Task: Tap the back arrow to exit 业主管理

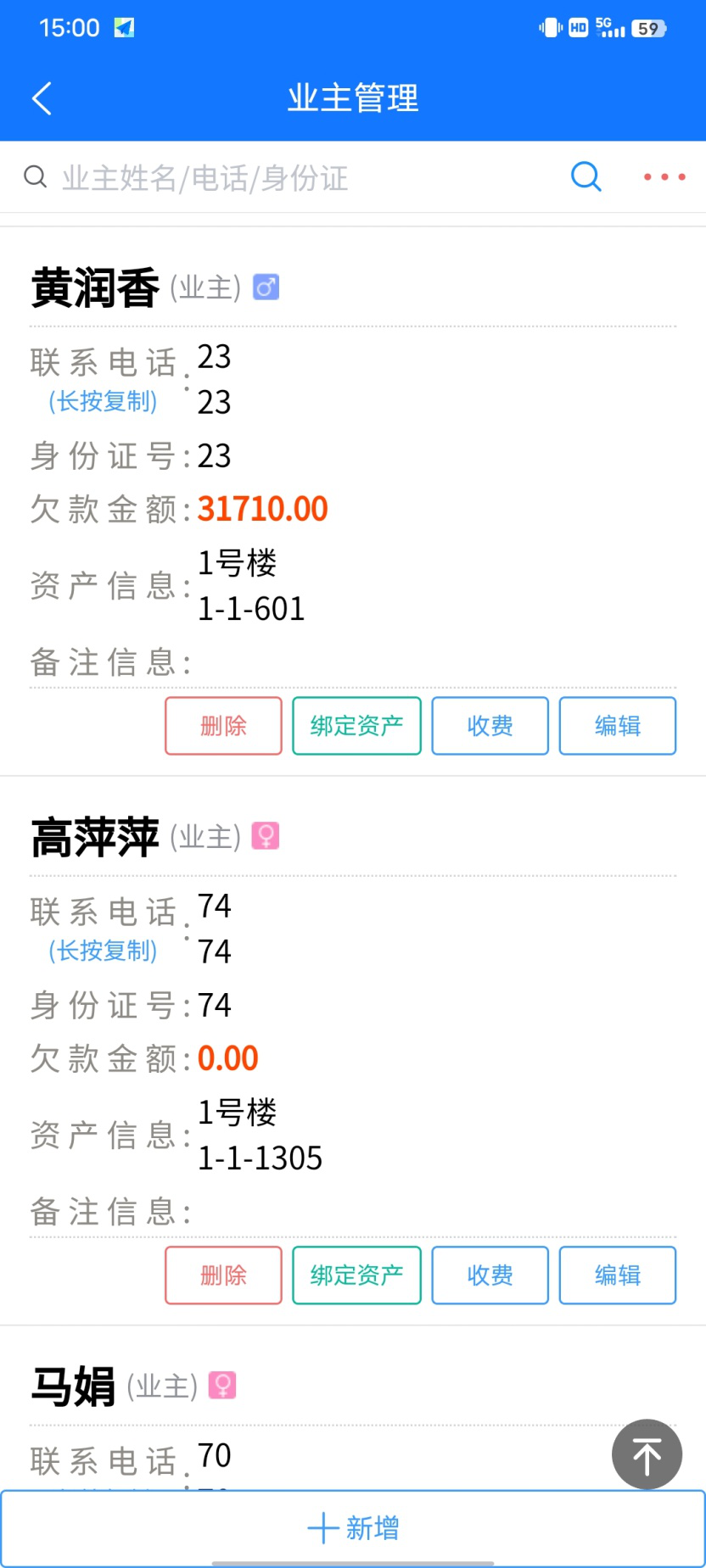Action: tap(42, 98)
